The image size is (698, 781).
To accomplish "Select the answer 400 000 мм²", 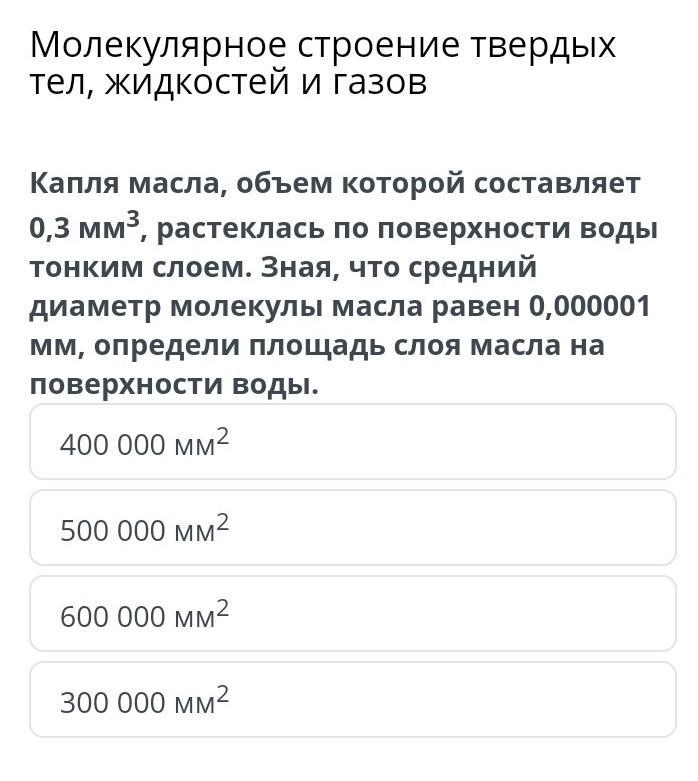I will tap(352, 442).
